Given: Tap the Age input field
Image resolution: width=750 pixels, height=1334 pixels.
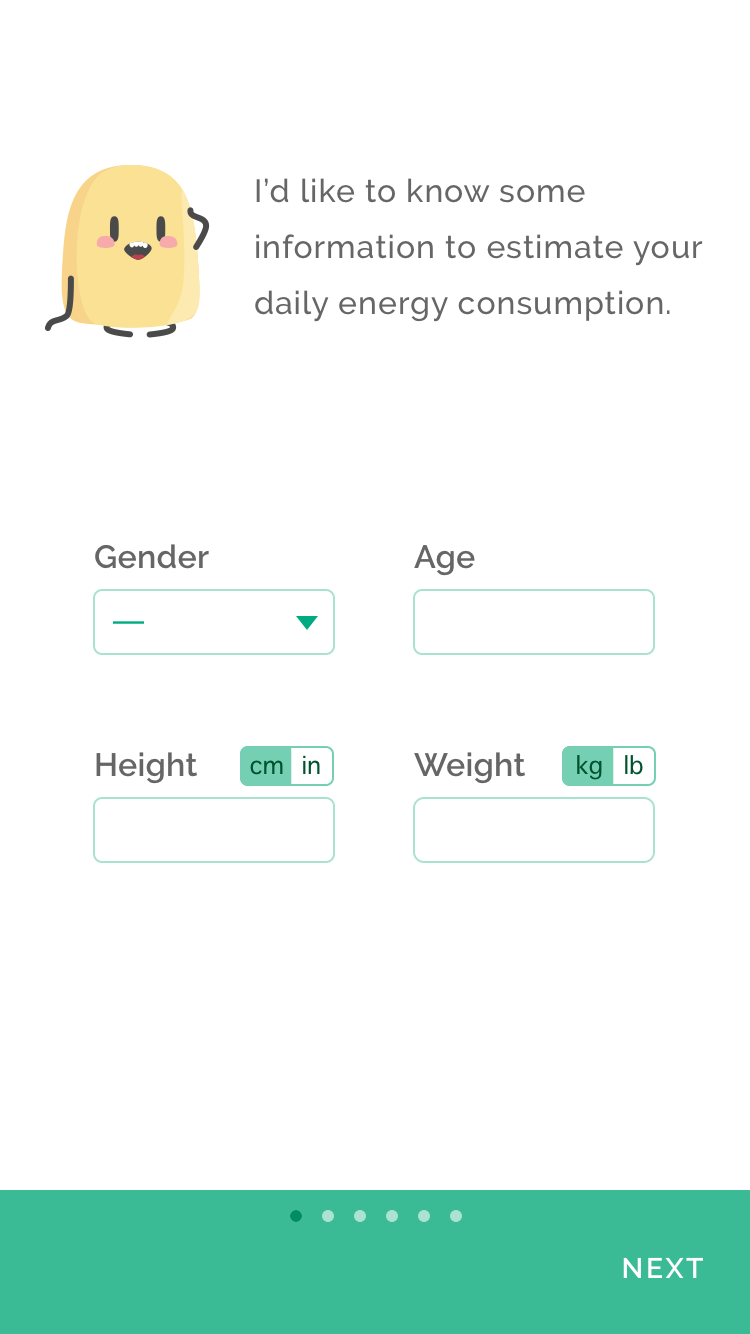Looking at the screenshot, I should [x=534, y=622].
